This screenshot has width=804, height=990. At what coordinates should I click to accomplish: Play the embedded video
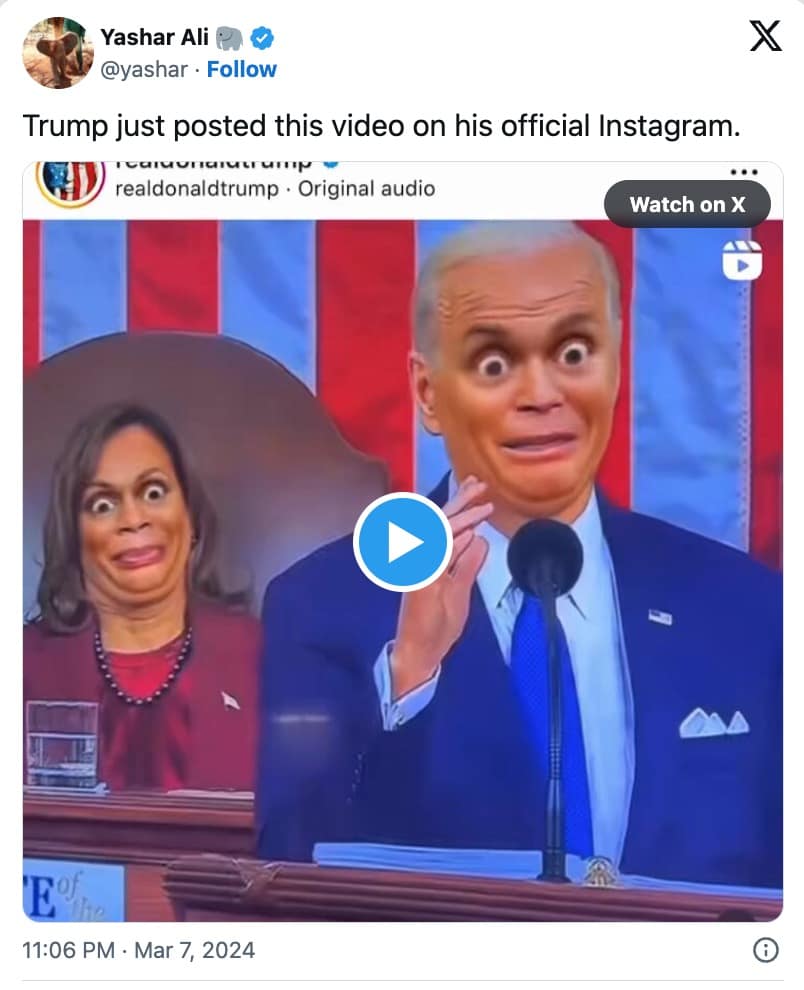coord(402,543)
